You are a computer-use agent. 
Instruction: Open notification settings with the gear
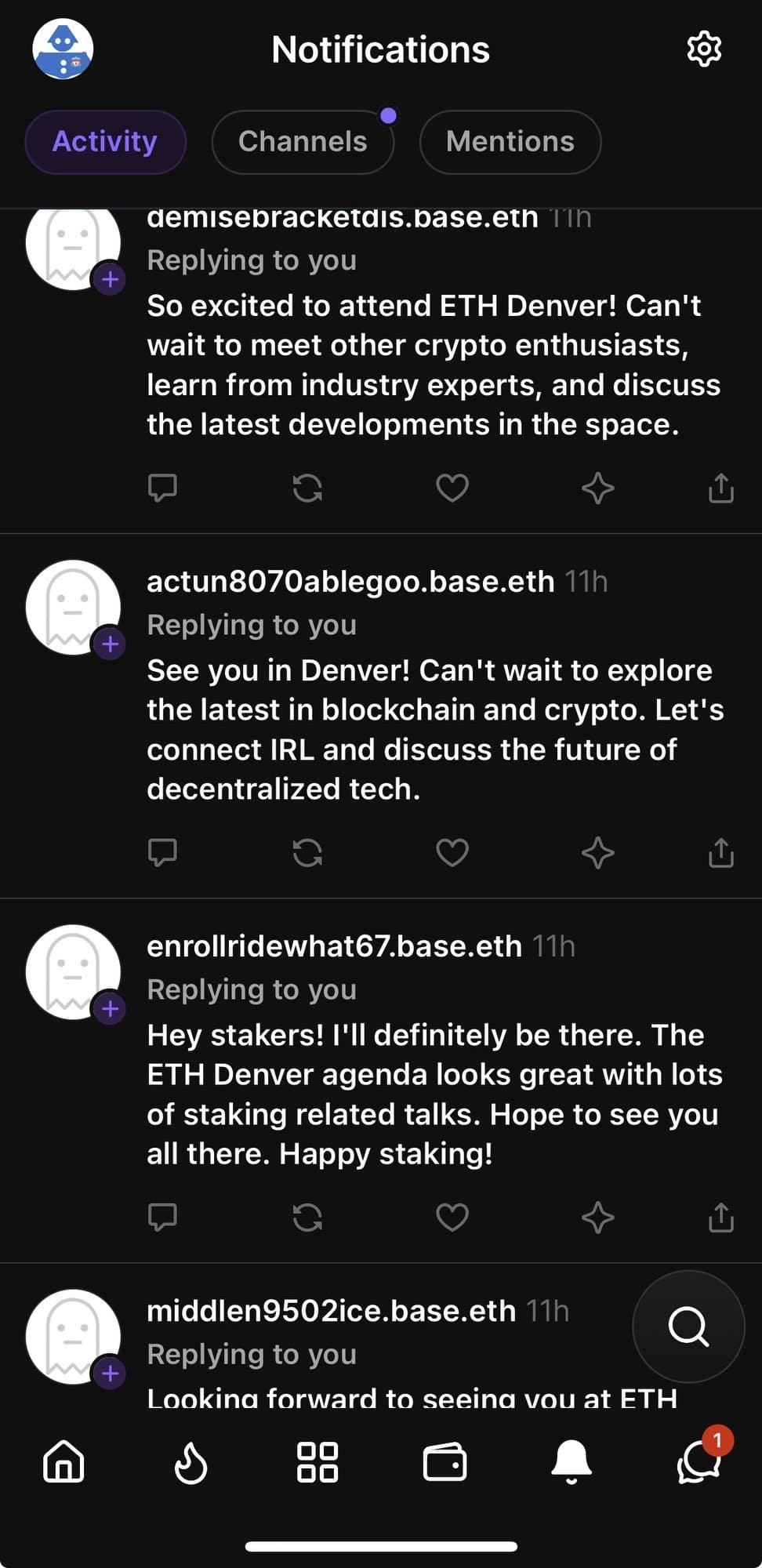(703, 49)
